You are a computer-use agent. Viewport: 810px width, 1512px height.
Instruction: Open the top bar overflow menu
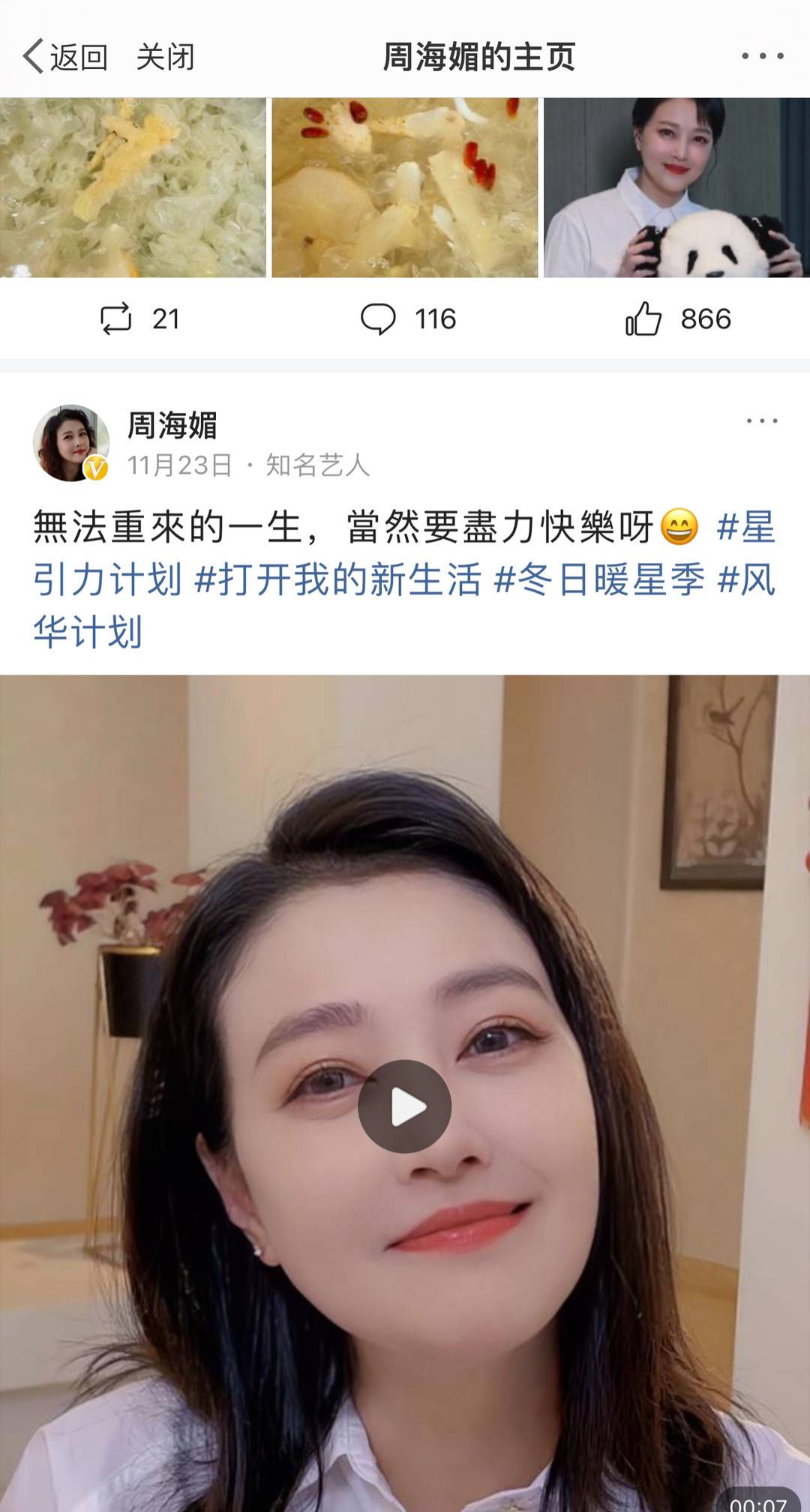coord(762,56)
